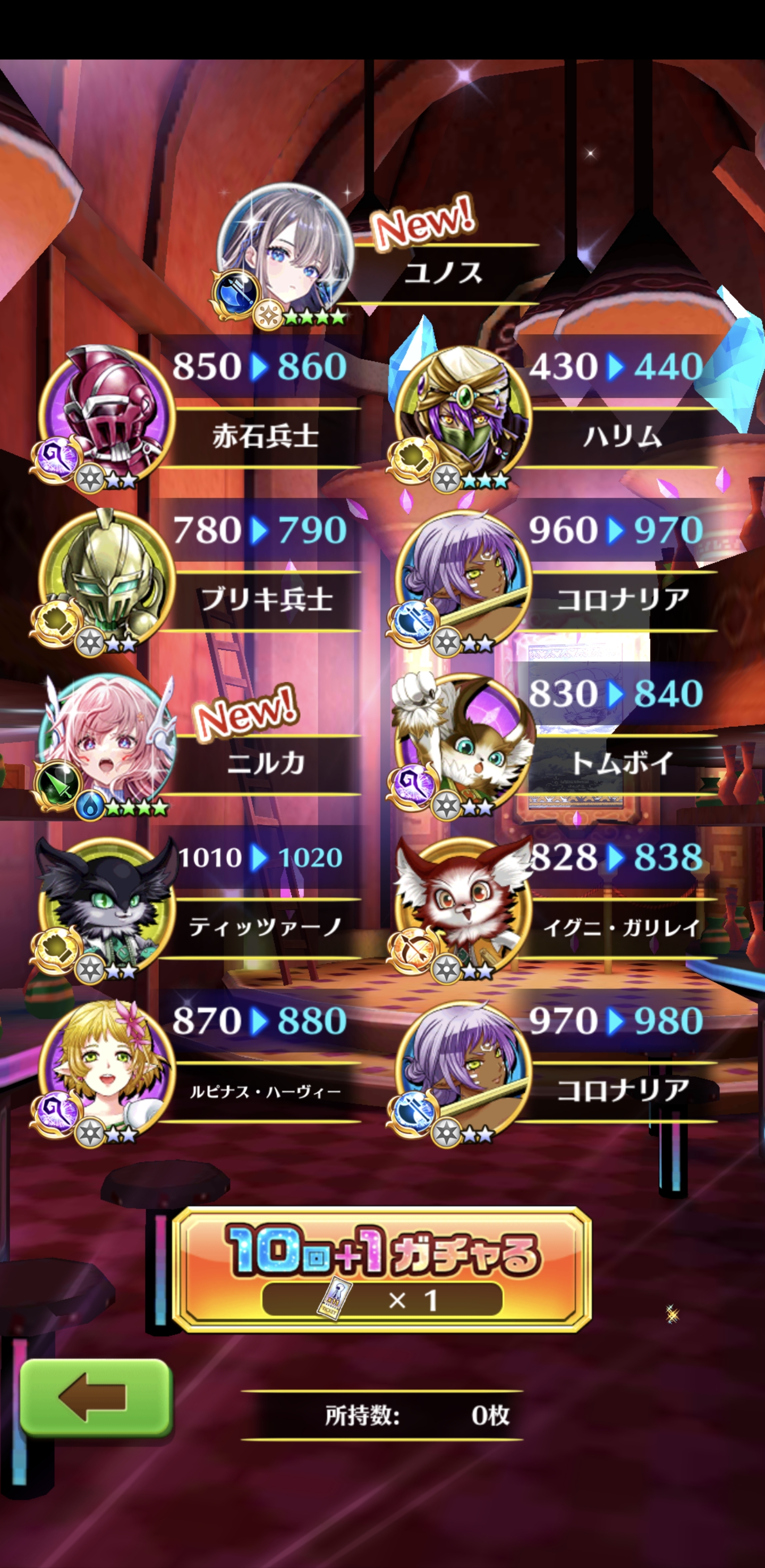Open the イグニ・ガリレイ character portrait
765x1568 pixels.
coord(463,906)
